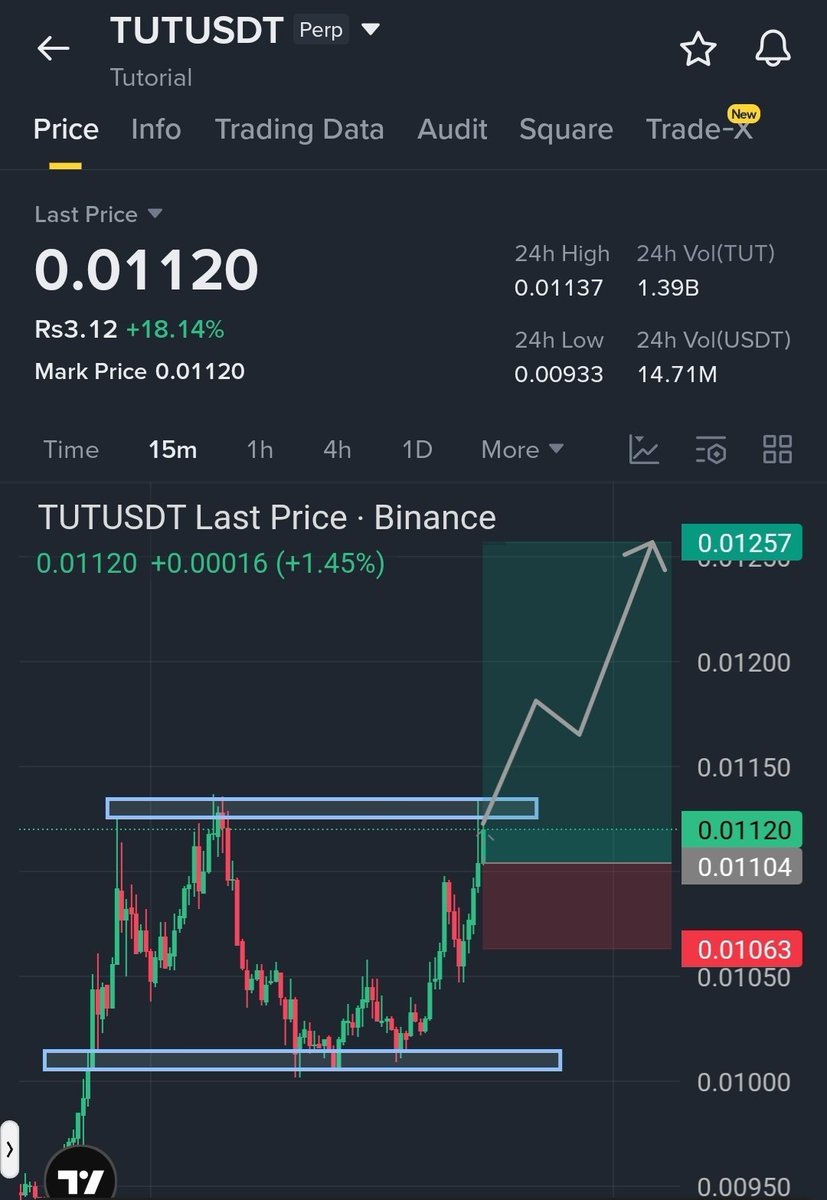The image size is (827, 1200).
Task: Open the price alert bell
Action: pos(773,48)
